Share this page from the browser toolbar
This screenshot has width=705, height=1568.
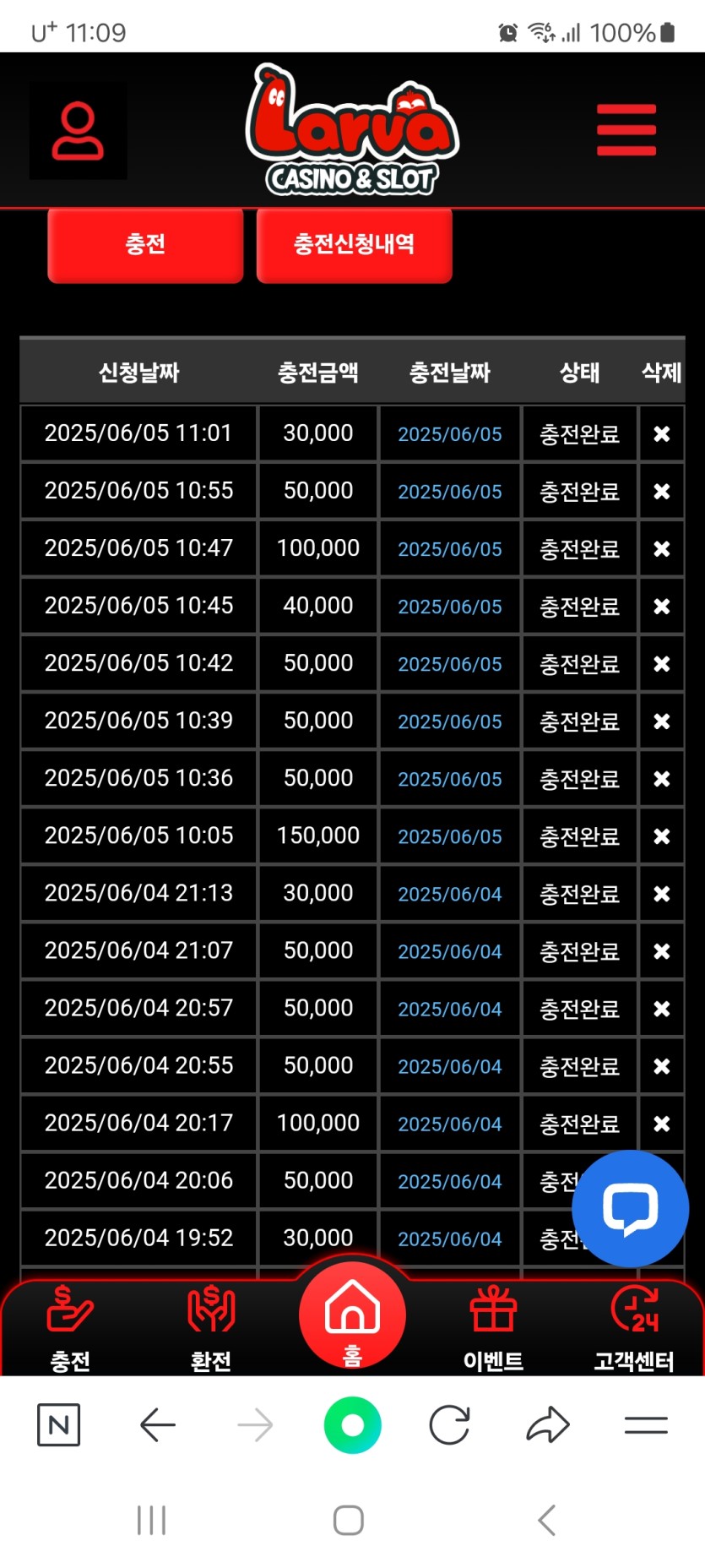(548, 1426)
